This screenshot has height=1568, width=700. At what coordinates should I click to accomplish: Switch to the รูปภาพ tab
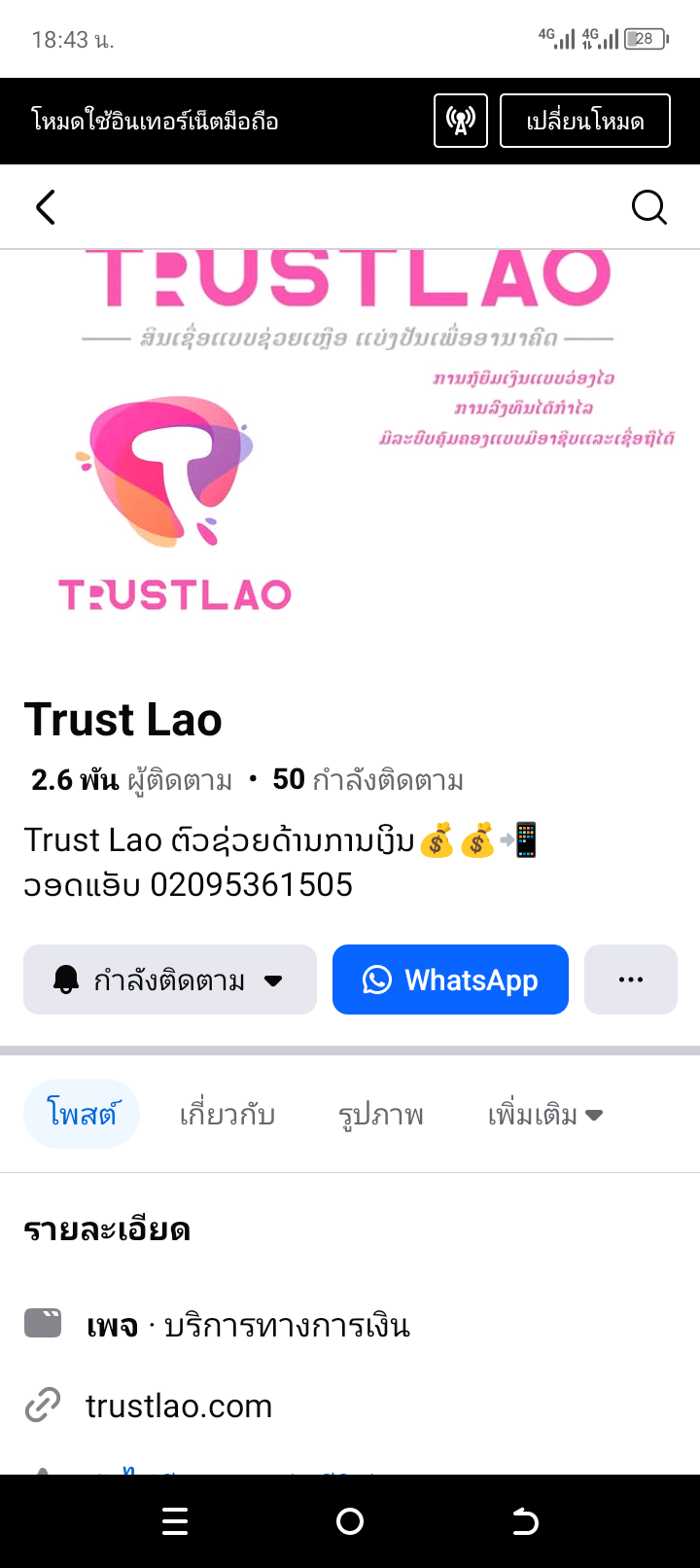tap(380, 1114)
